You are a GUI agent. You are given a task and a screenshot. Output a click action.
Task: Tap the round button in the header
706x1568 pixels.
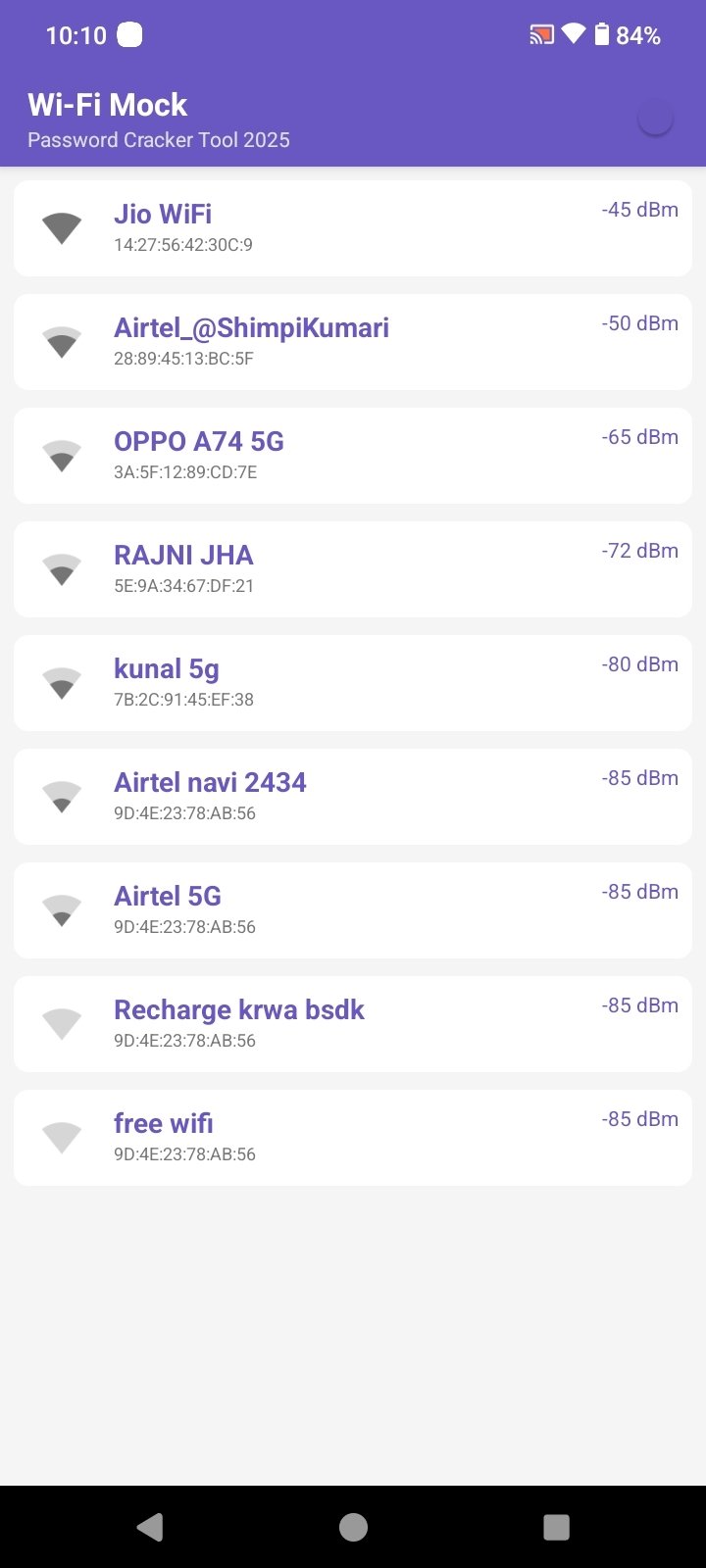(x=655, y=119)
